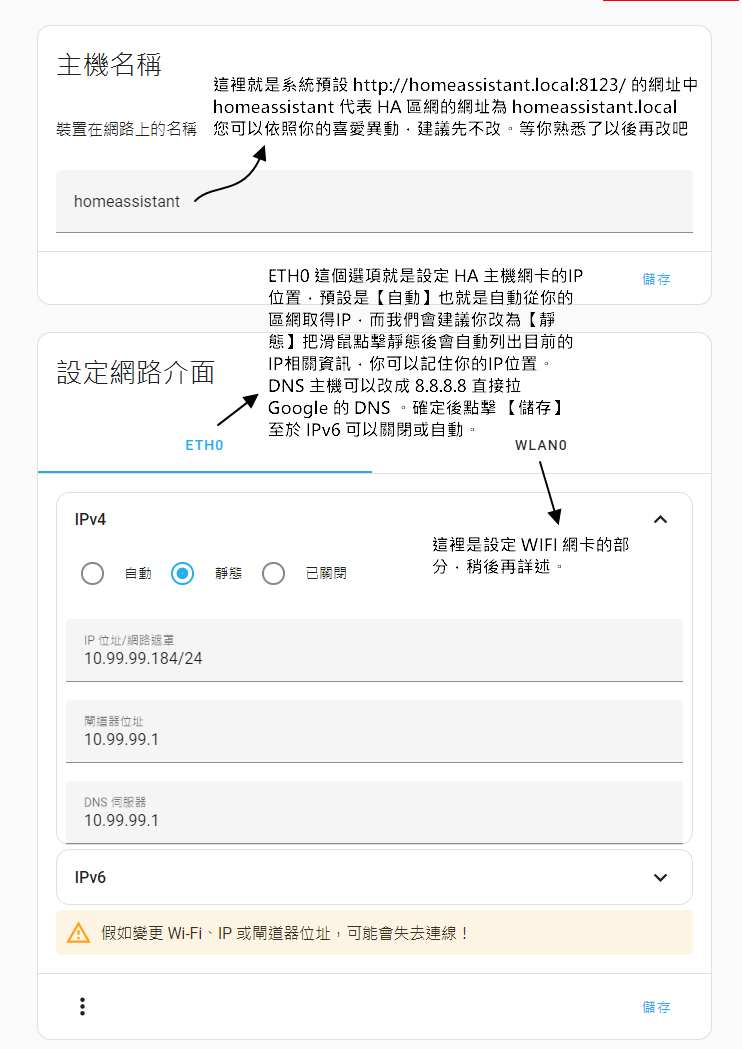The width and height of the screenshot is (742, 1049).
Task: Save network interface settings with bottom 儲存
Action: 656,1007
